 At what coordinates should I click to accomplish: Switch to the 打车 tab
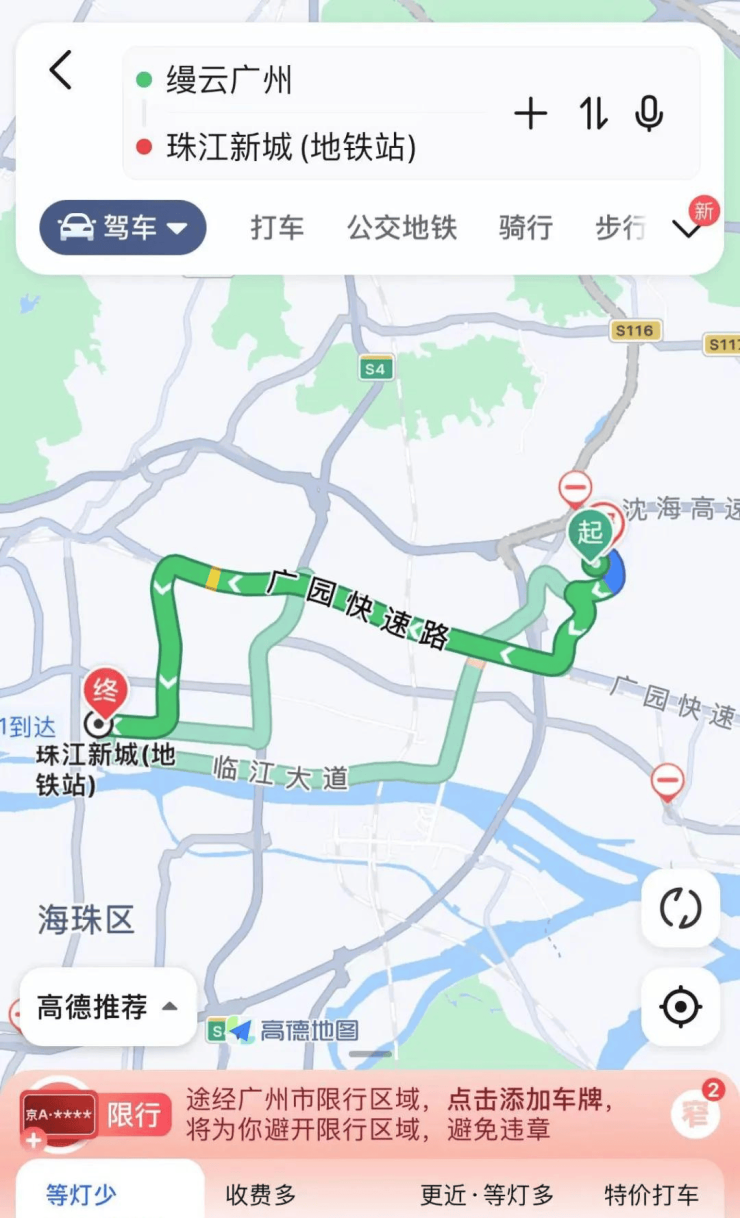pyautogui.click(x=277, y=228)
